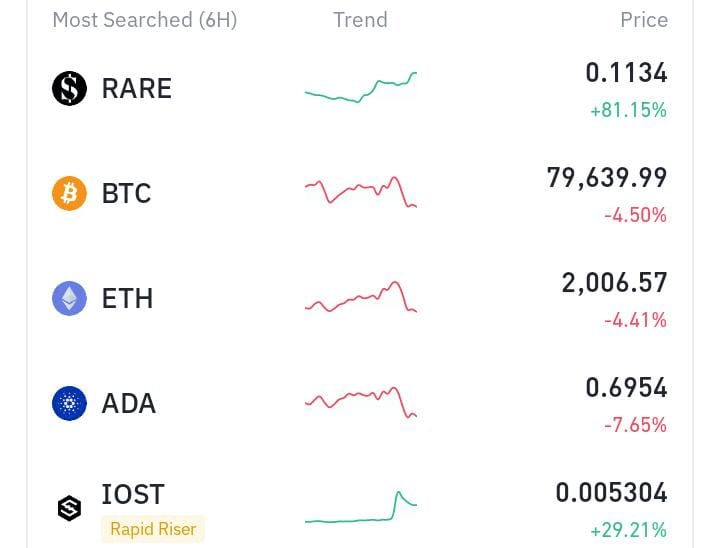View BTC price details
Screen dimensions: 720x548
606,178
